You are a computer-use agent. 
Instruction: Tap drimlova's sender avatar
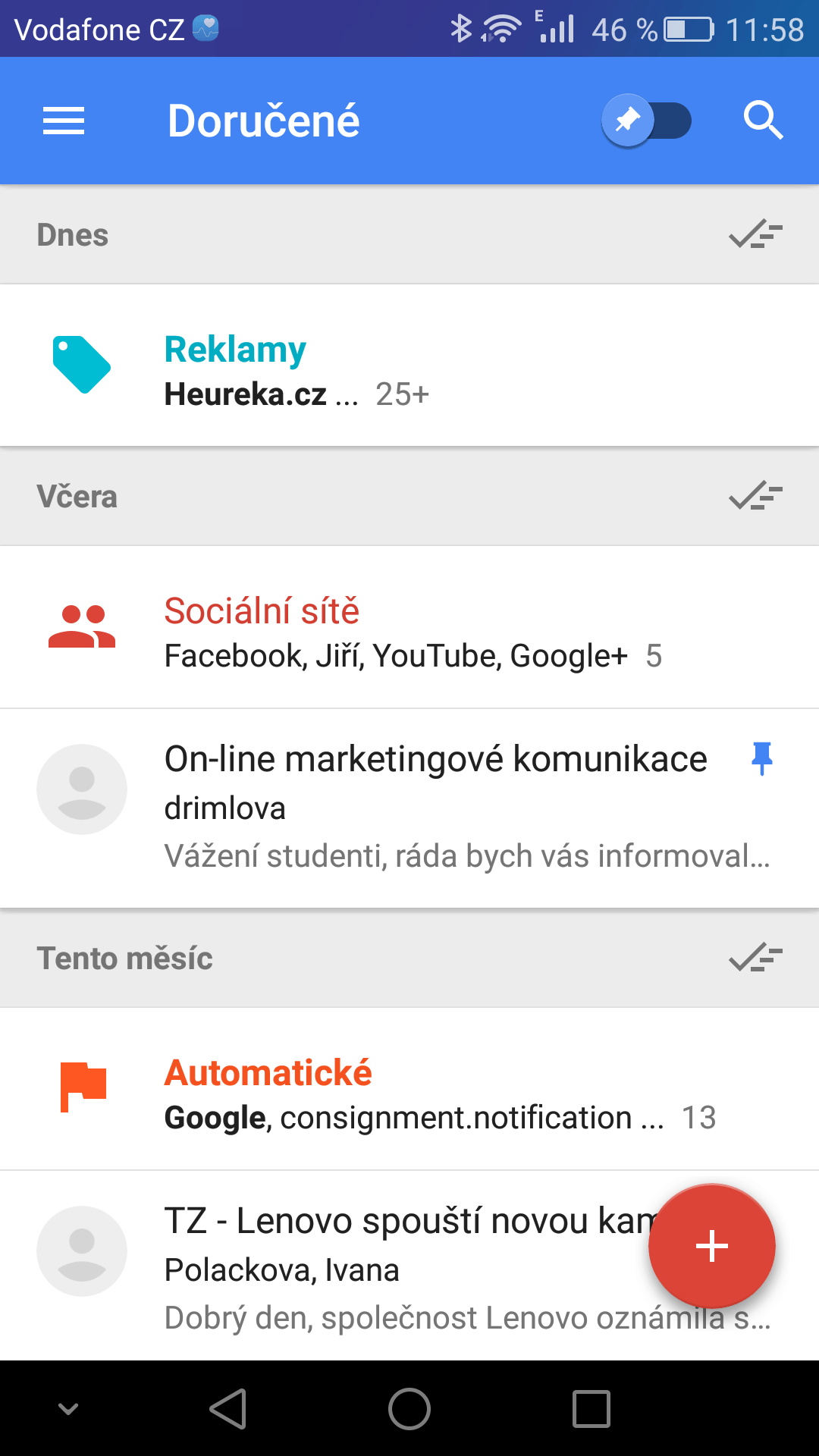pyautogui.click(x=82, y=789)
